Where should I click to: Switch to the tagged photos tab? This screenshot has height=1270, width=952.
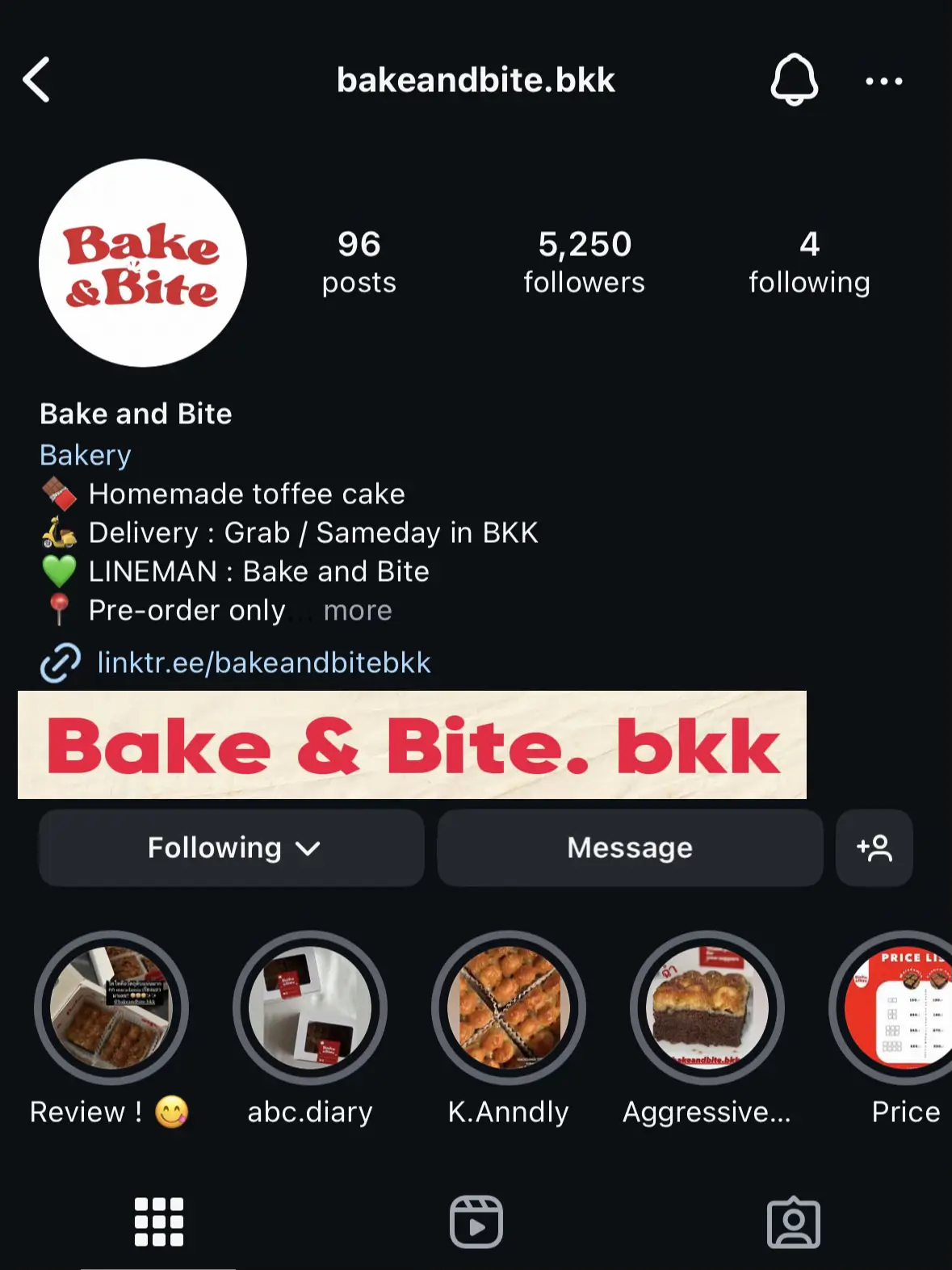pyautogui.click(x=793, y=1222)
